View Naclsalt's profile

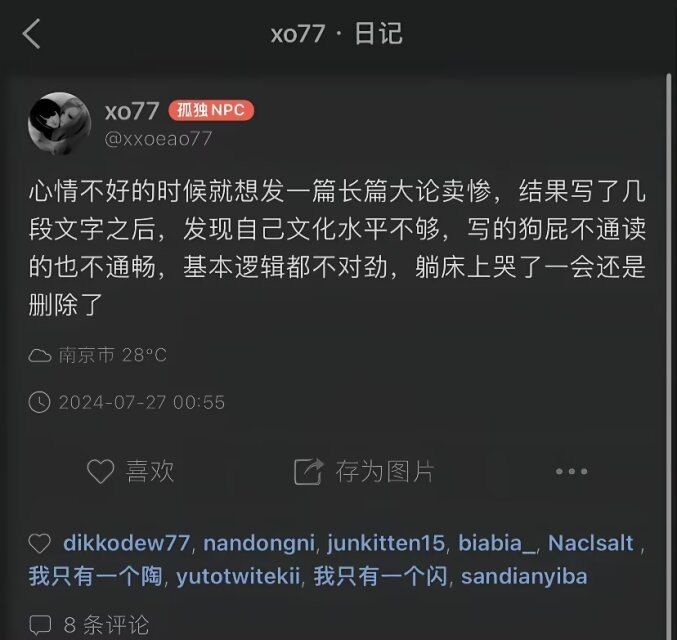(590, 543)
